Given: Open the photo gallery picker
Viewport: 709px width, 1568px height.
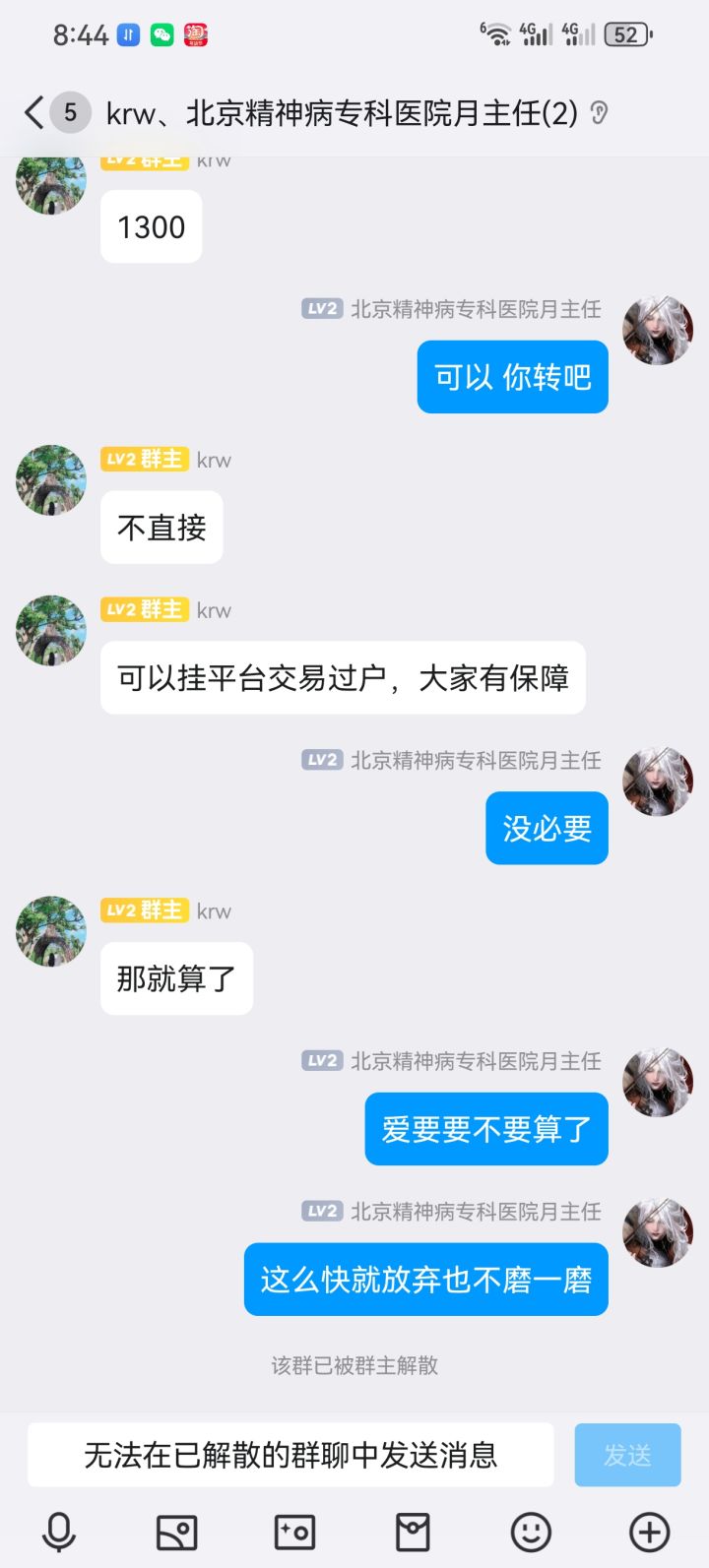Looking at the screenshot, I should coord(177,1532).
